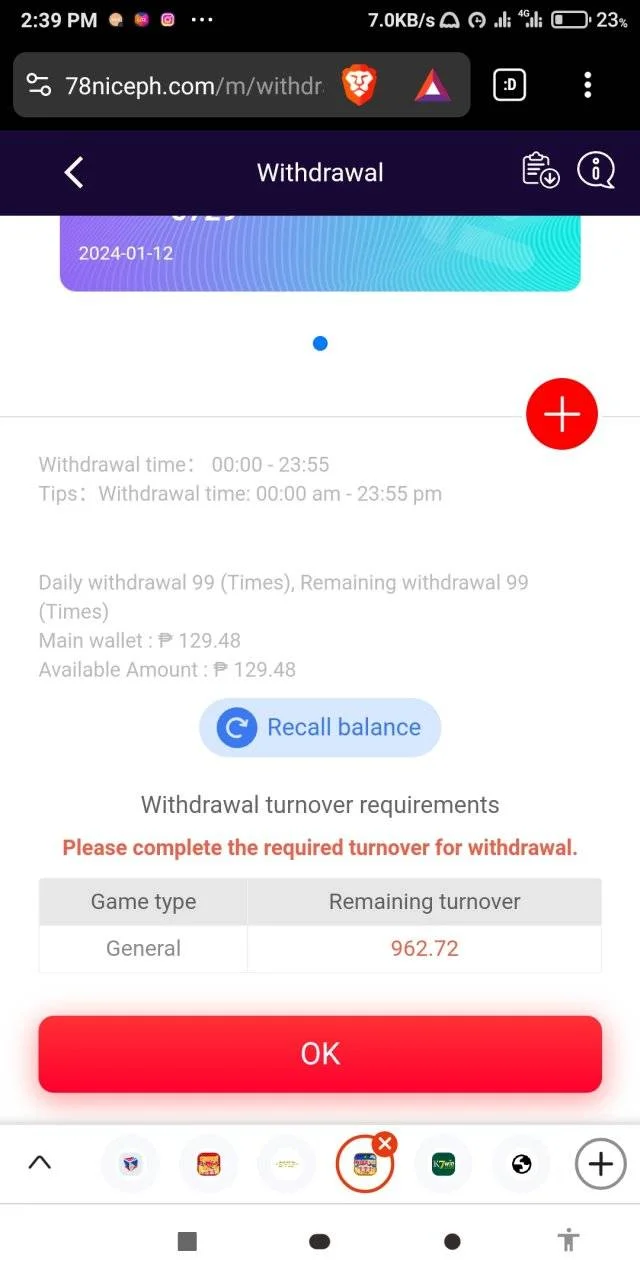The height and width of the screenshot is (1280, 640).
Task: Open the withdrawal records clipboard icon
Action: 541,170
